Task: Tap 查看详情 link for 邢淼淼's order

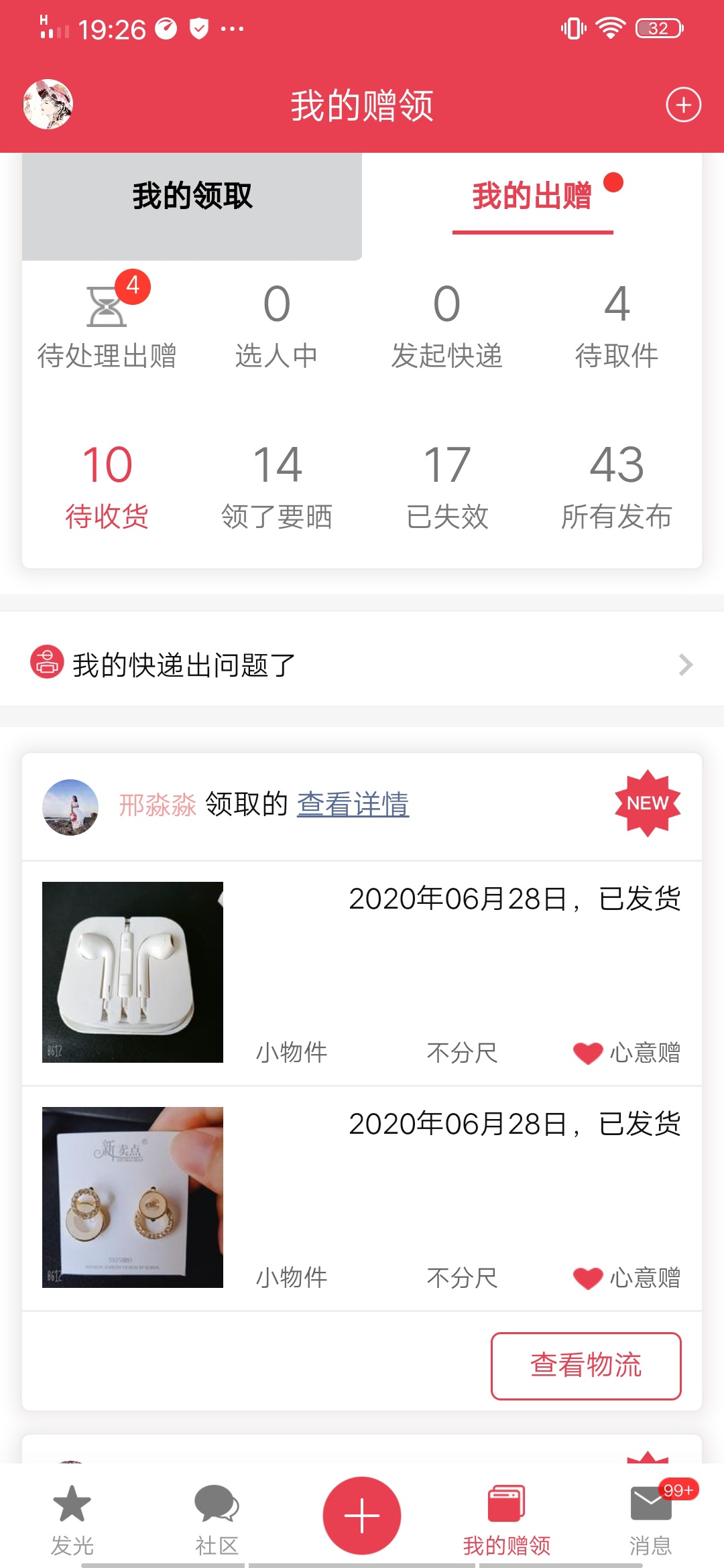Action: click(x=353, y=804)
